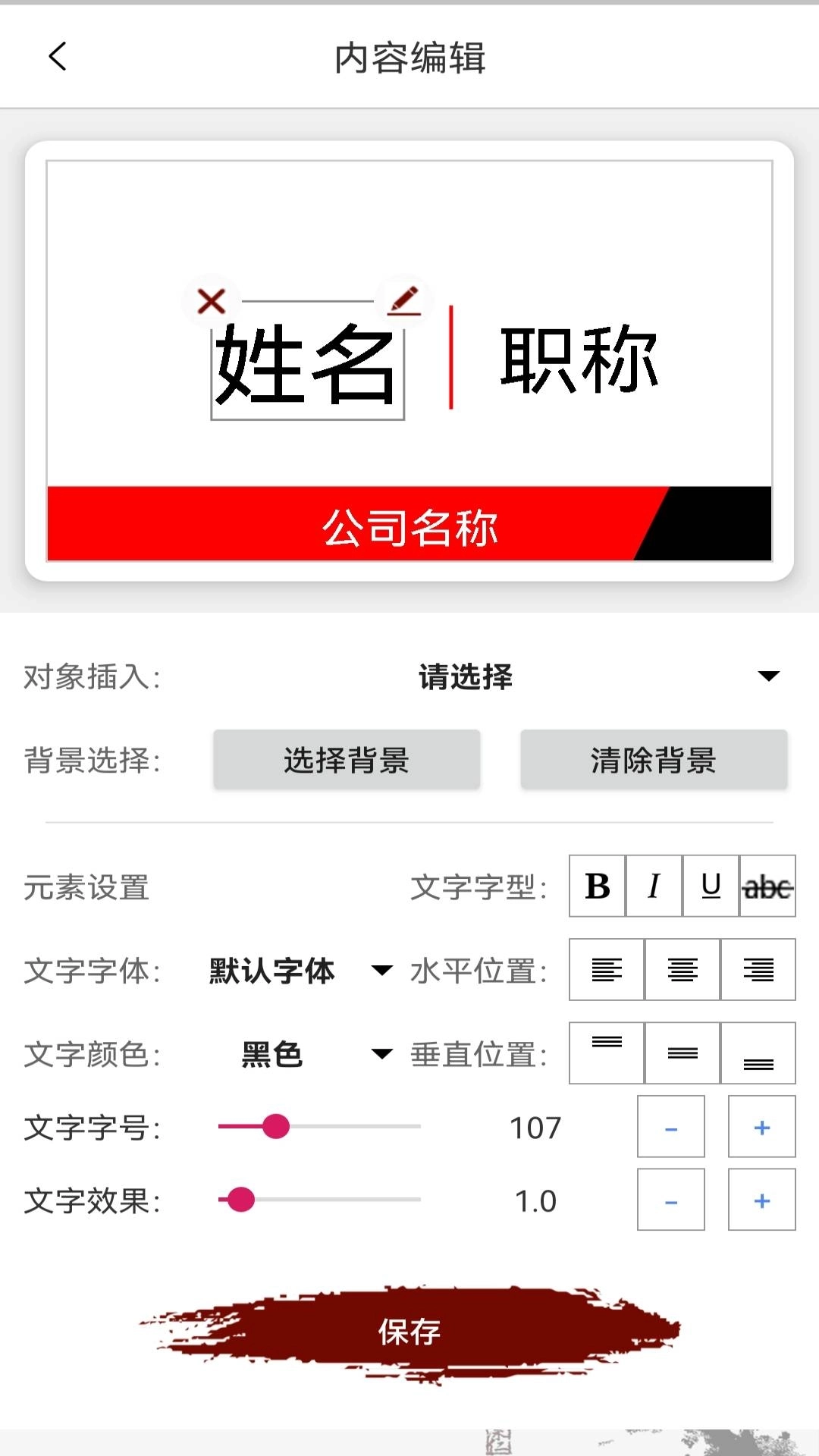Set 垂直位置 to bottom alignment
The width and height of the screenshot is (819, 1456).
(758, 1054)
